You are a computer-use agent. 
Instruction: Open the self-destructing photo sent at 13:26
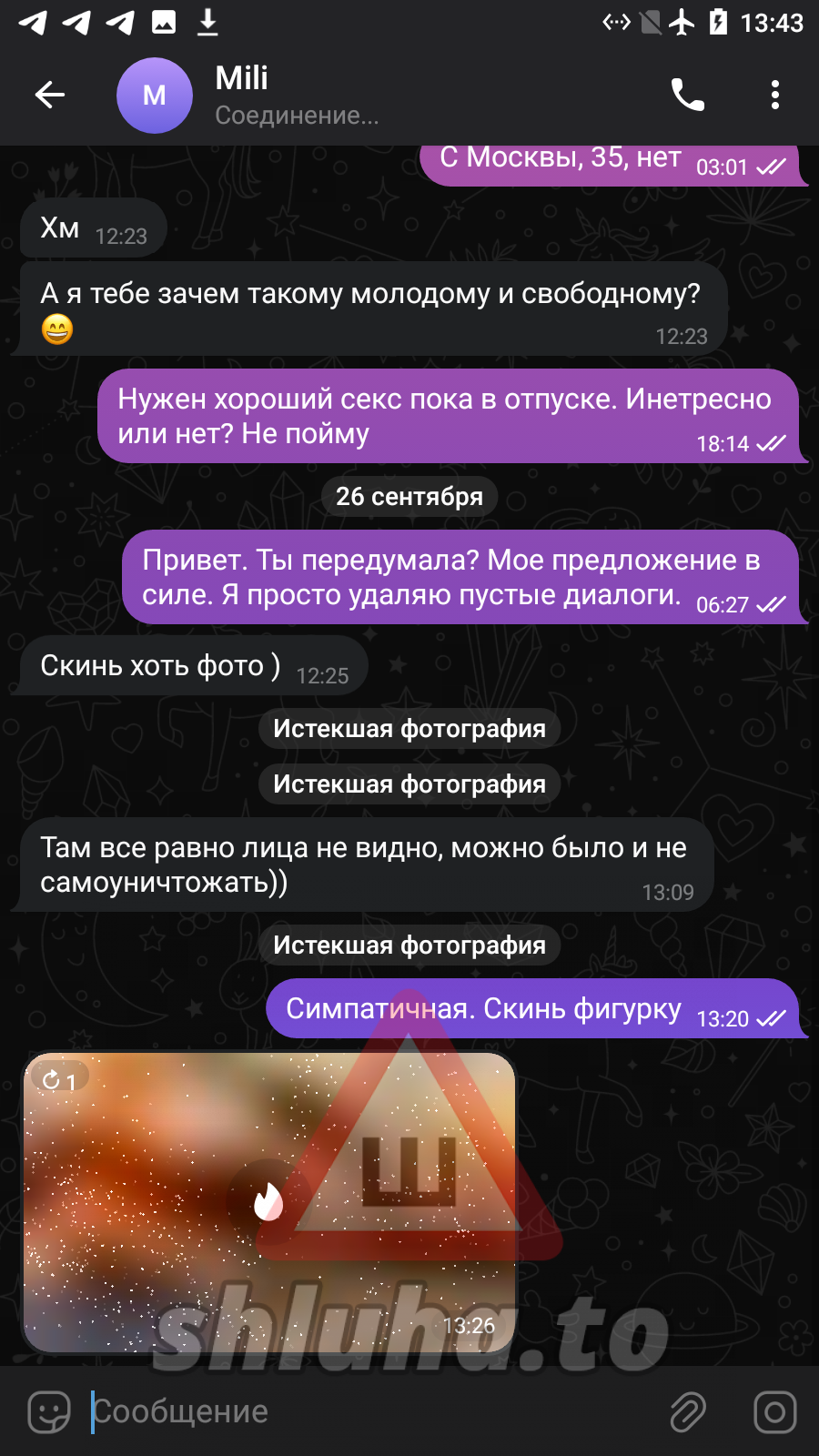click(269, 1202)
